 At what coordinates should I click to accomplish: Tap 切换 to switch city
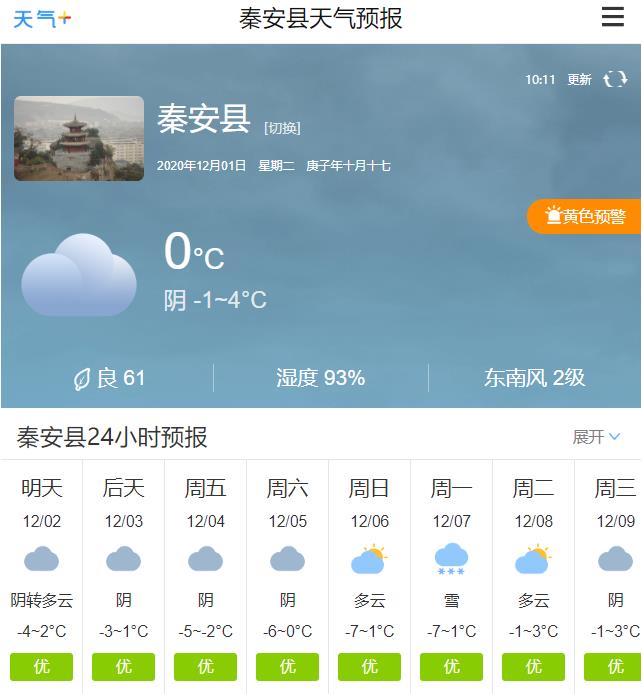pos(282,128)
